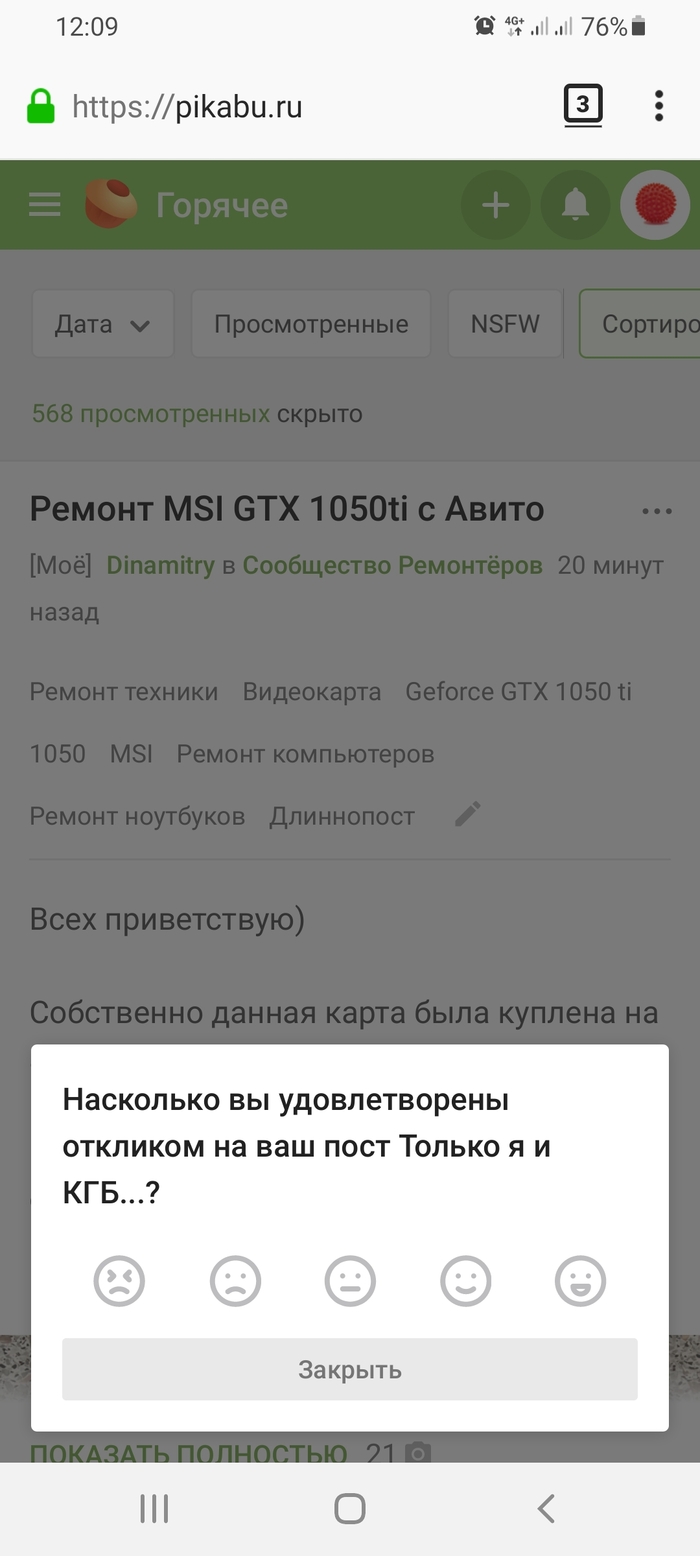Open the notifications bell
Image resolution: width=700 pixels, height=1556 pixels.
tap(575, 205)
